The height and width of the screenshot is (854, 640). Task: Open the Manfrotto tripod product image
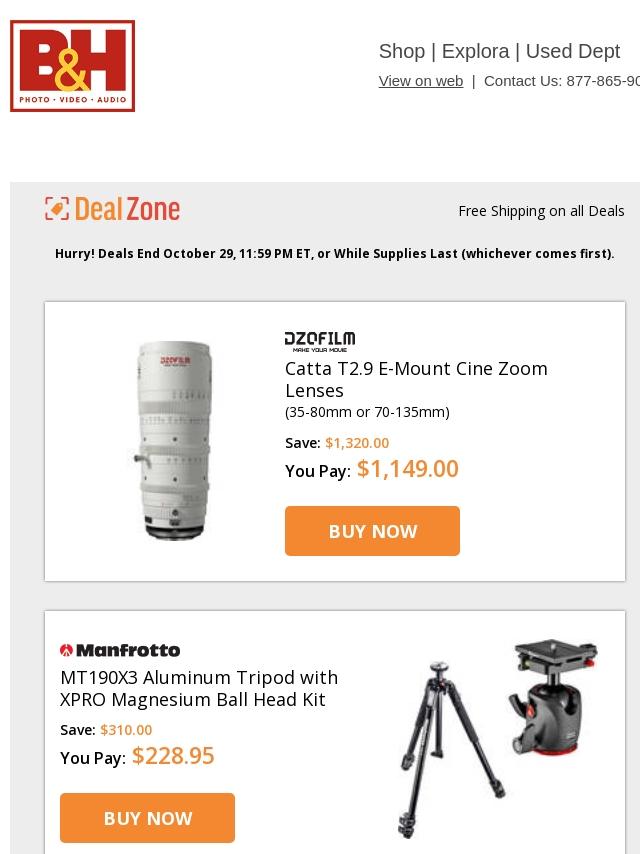(497, 738)
